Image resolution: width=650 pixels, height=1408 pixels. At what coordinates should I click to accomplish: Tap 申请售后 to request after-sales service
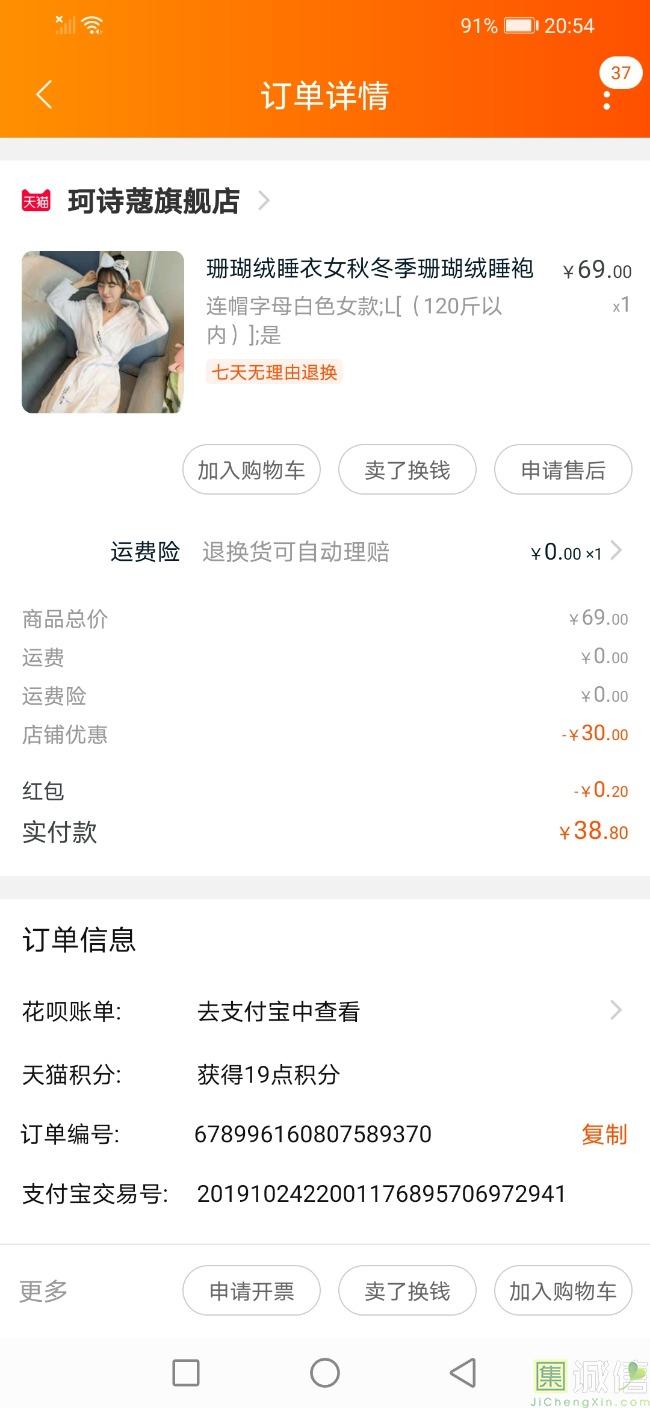(x=563, y=470)
